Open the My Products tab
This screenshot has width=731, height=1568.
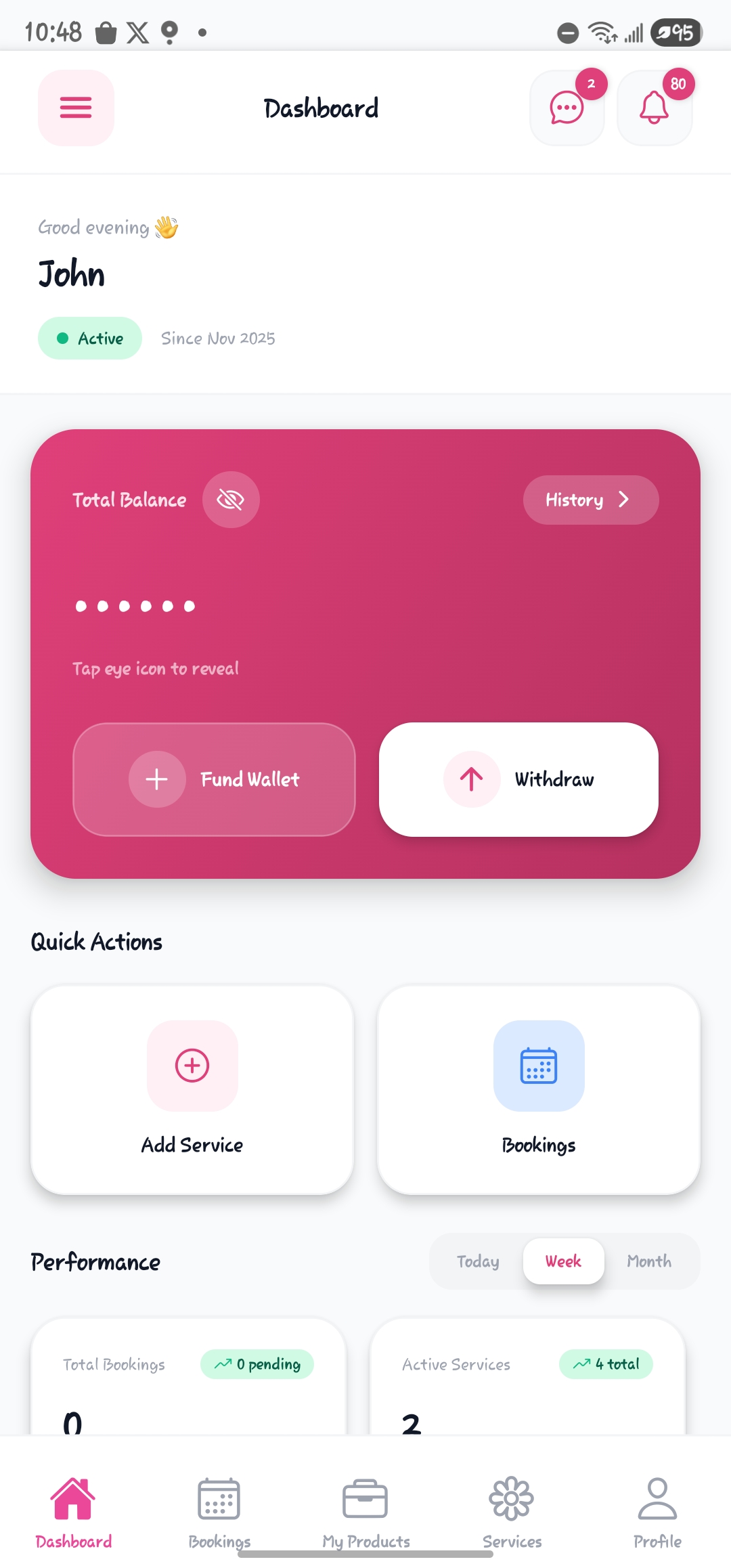[365, 1512]
